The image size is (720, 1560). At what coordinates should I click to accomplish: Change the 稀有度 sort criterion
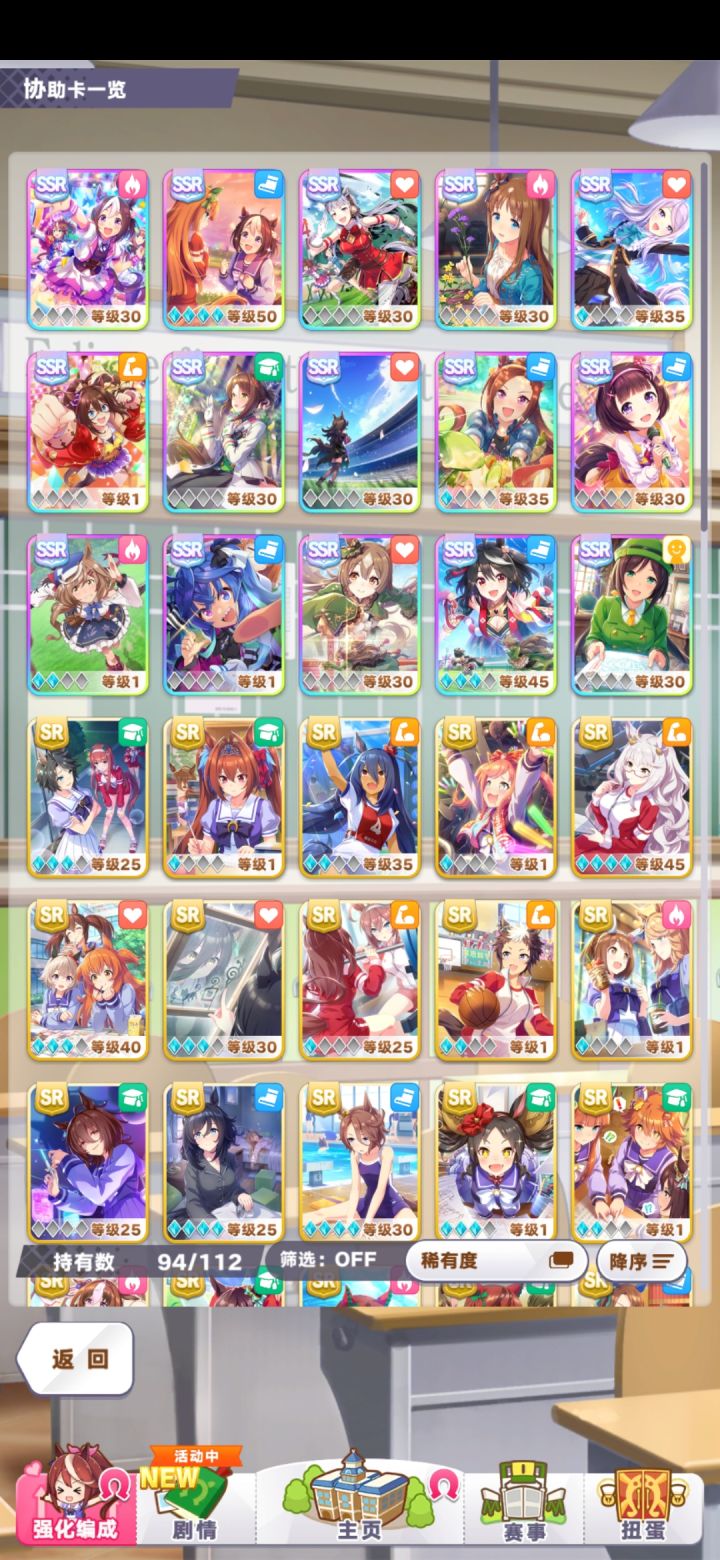(x=496, y=1260)
